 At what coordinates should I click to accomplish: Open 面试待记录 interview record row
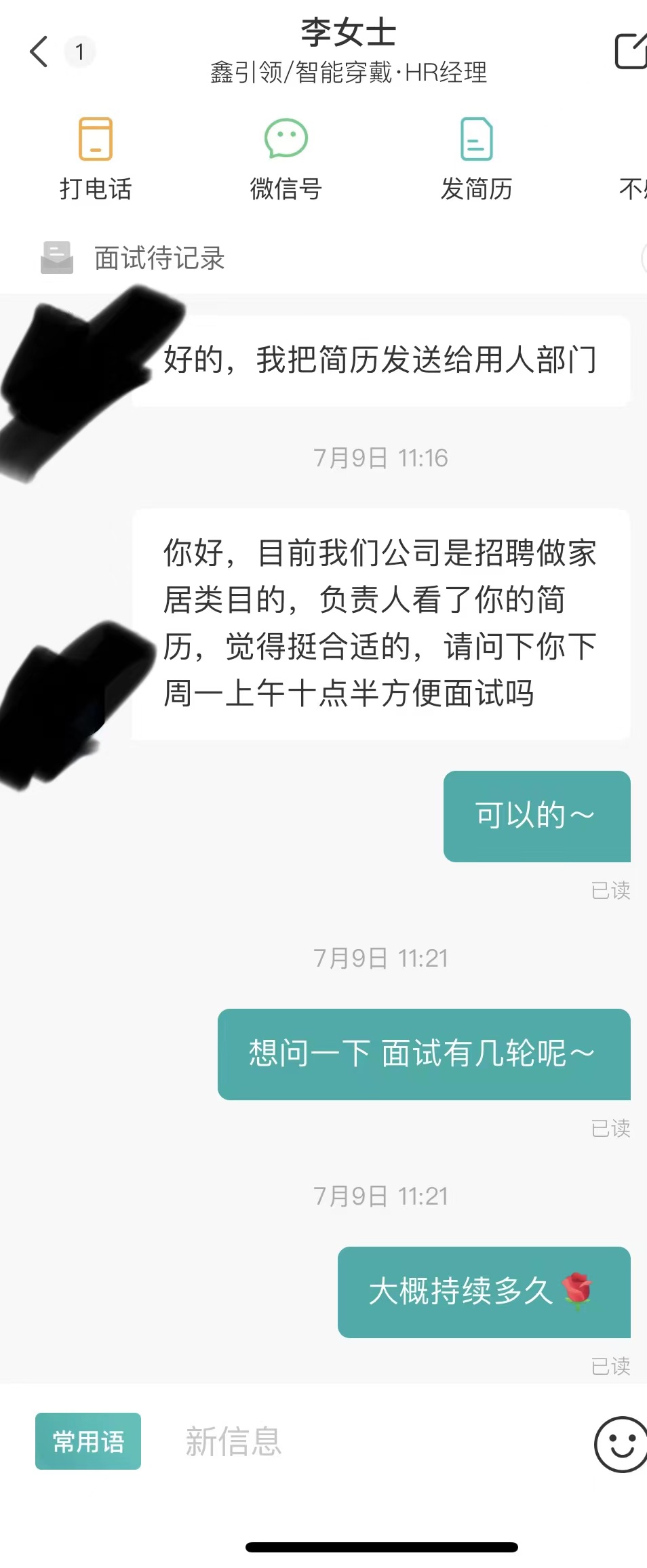[x=159, y=258]
